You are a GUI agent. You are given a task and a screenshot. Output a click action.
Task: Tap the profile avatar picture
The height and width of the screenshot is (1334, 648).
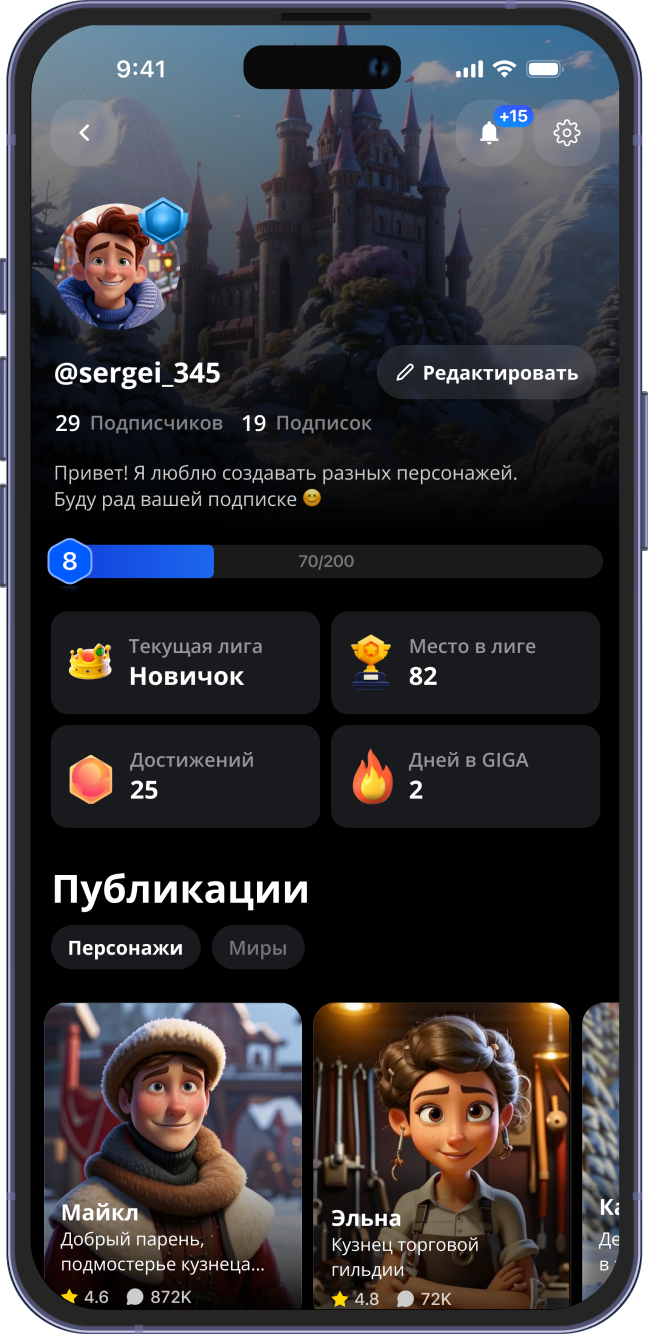(x=108, y=266)
